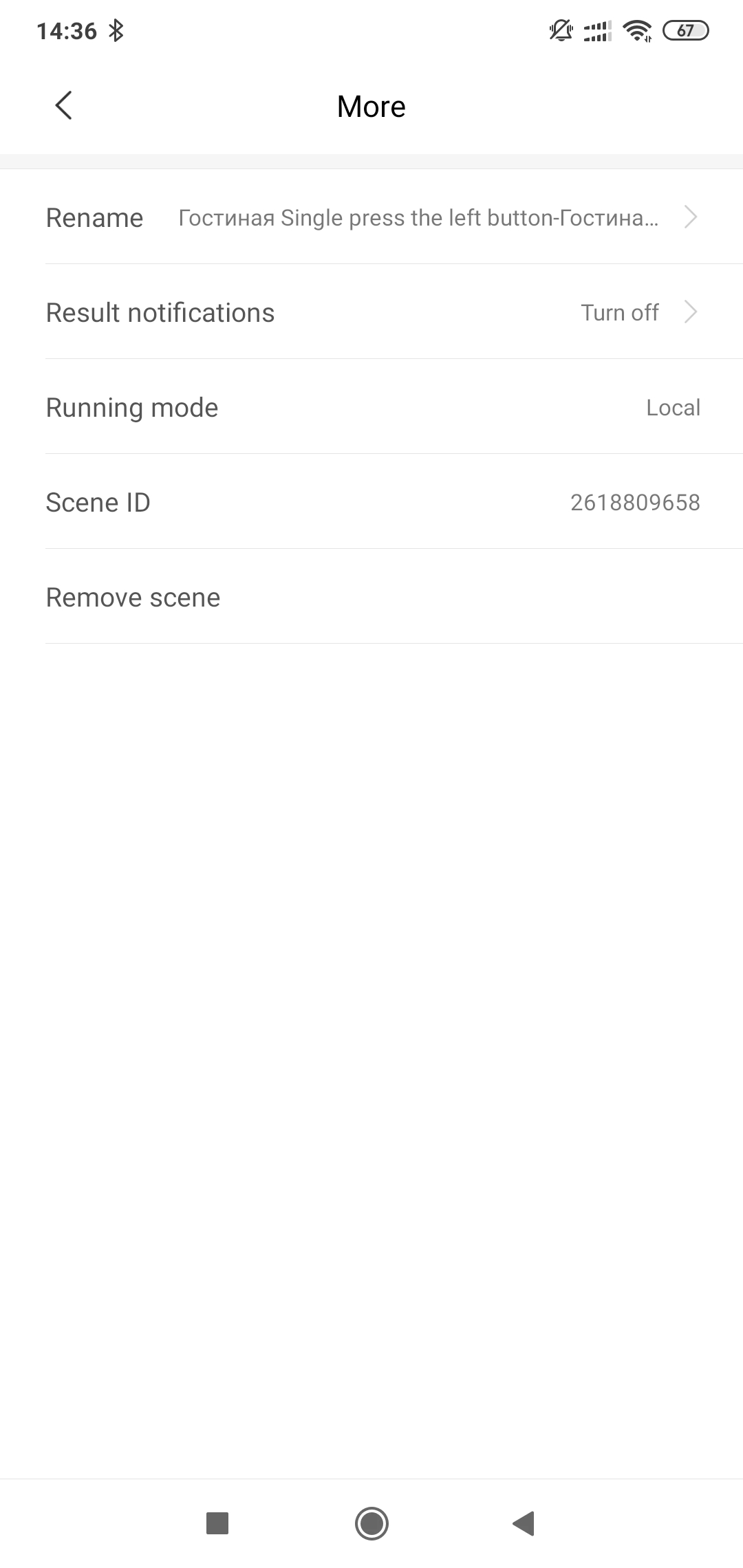The image size is (743, 1568).
Task: Open the Rename scene row
Action: coord(371,217)
